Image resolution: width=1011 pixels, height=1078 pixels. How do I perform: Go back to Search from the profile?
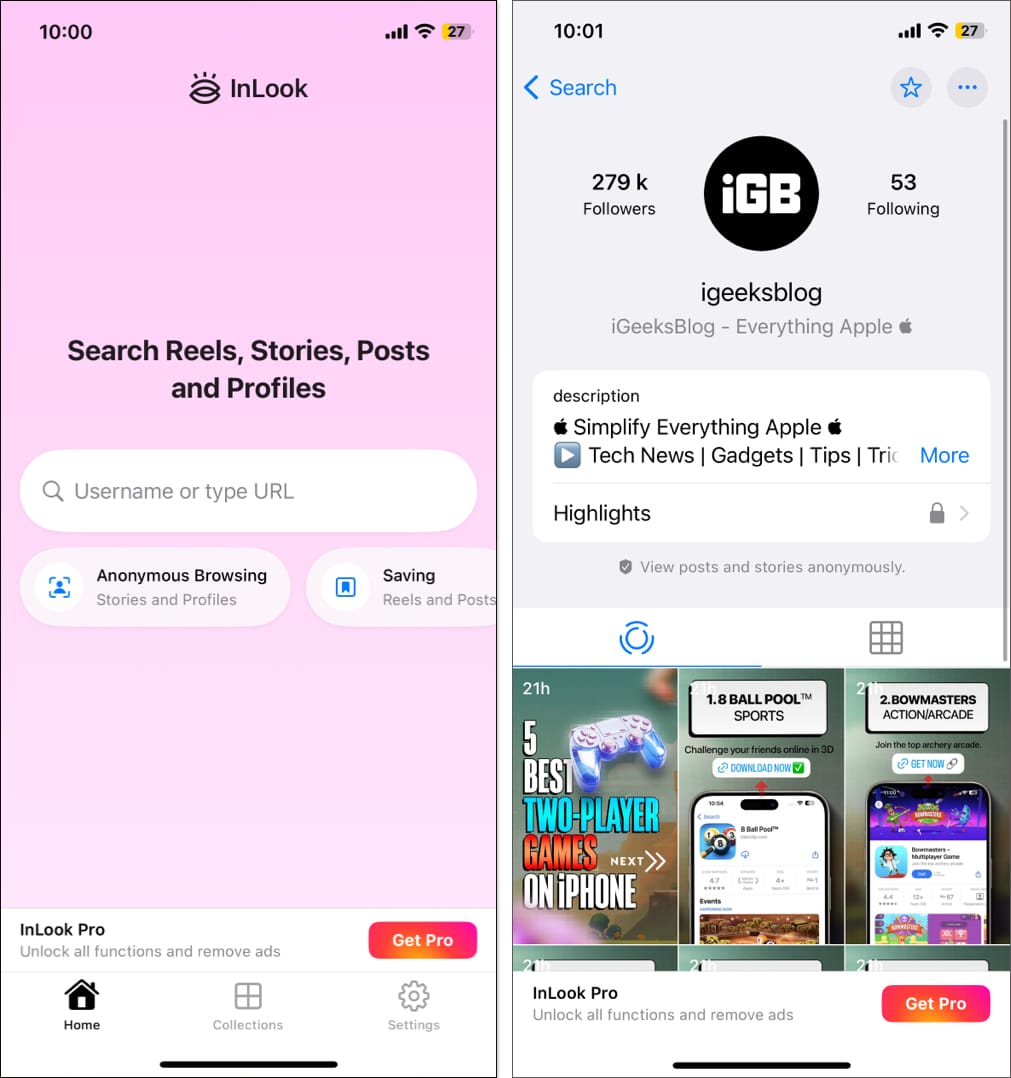[570, 88]
